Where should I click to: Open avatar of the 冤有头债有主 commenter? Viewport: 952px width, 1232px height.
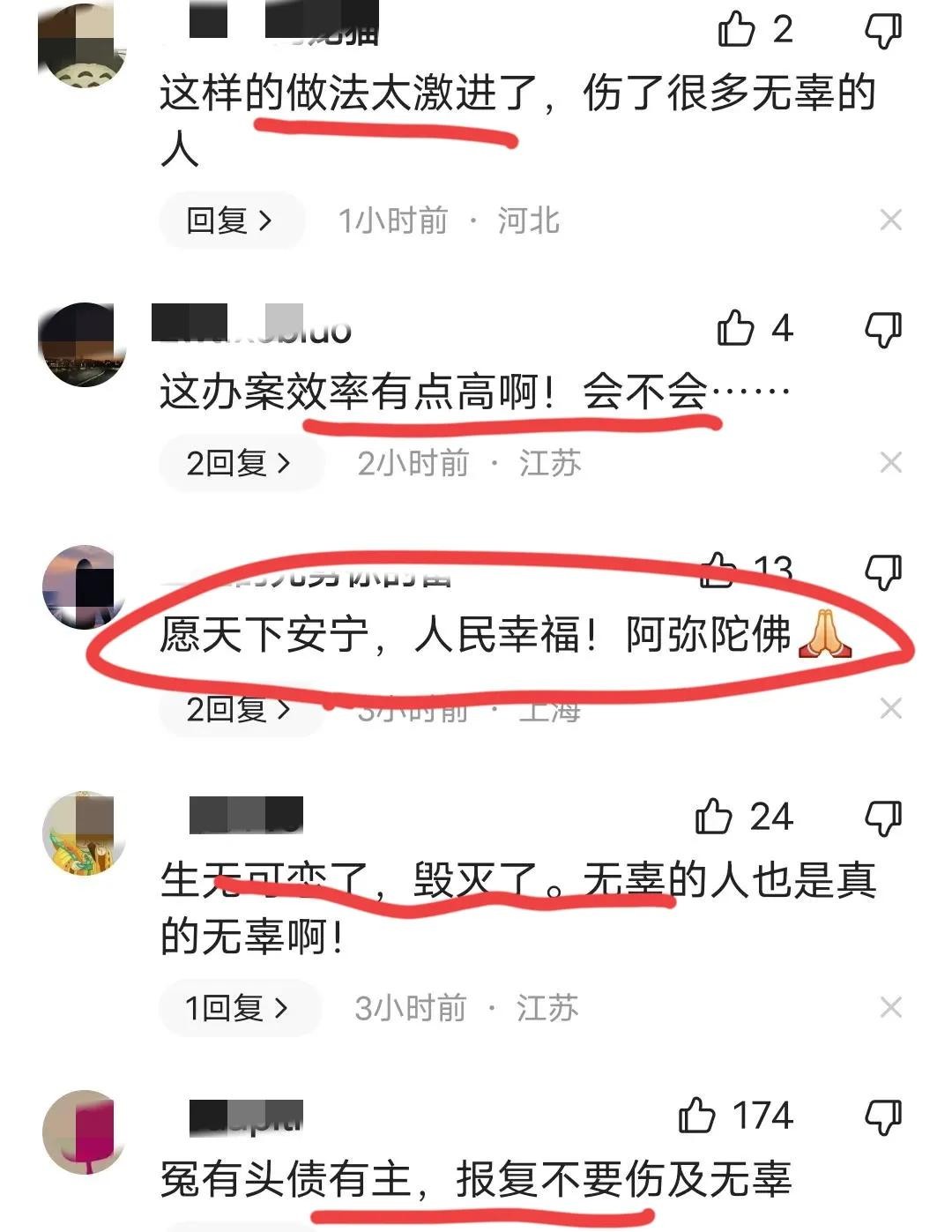tap(85, 1132)
